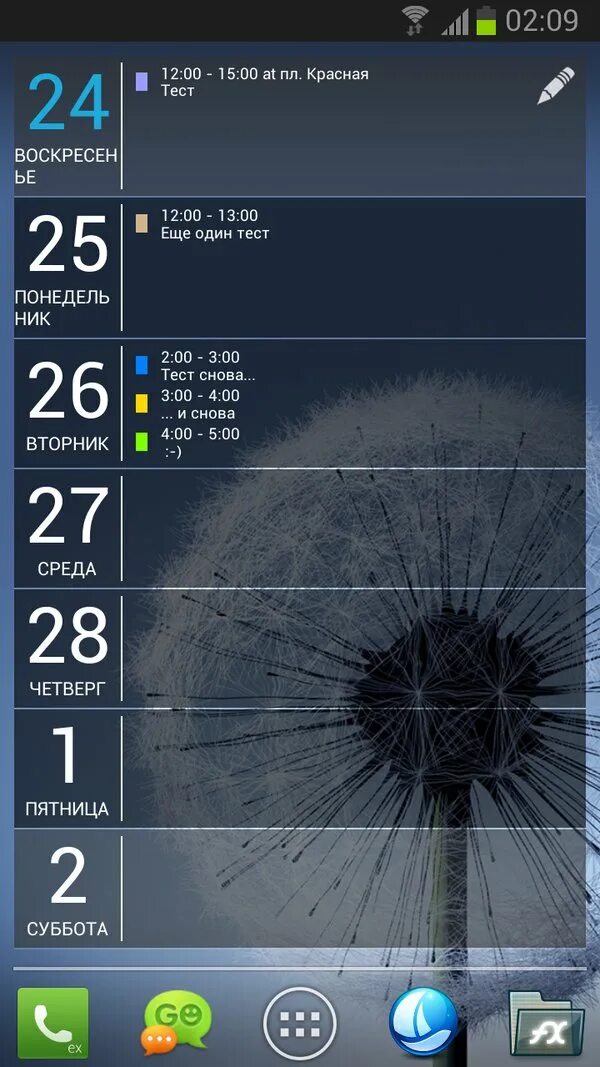Image resolution: width=600 pixels, height=1067 pixels.
Task: Open the "... и снова" event at 3:00
Action: tap(198, 404)
